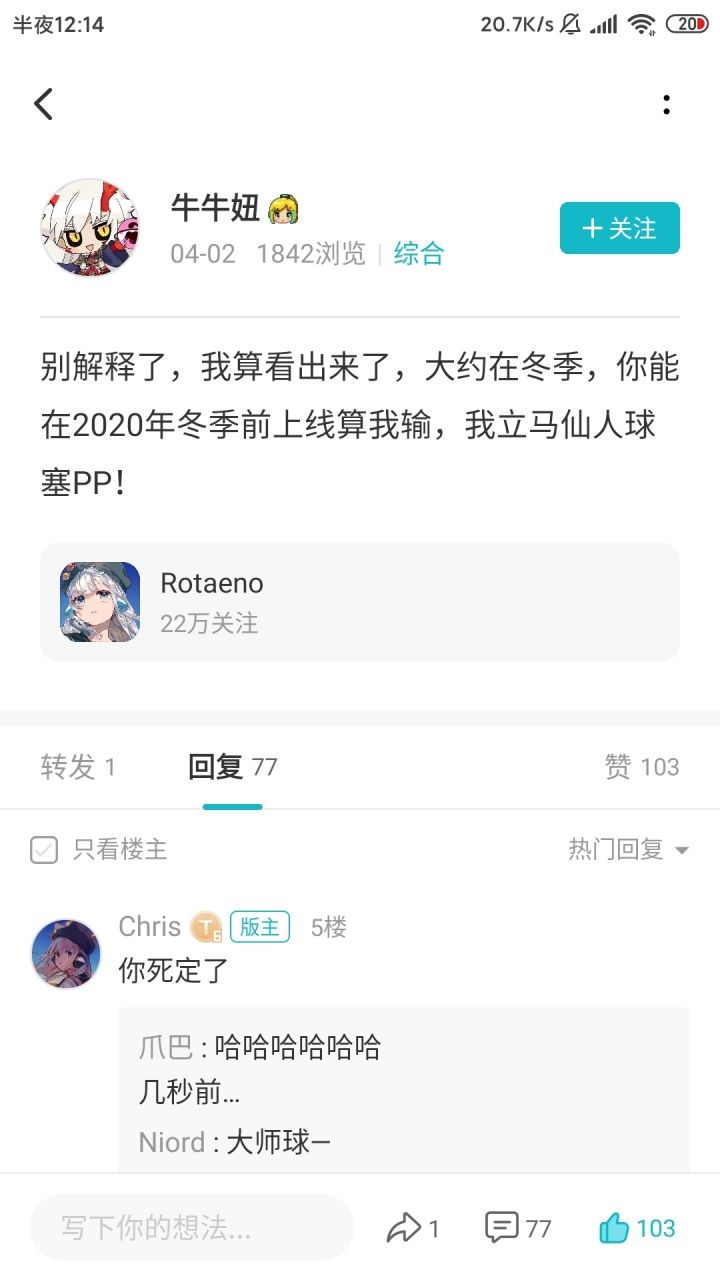Follow 牛牛妞 with the 关注 button
Image resolution: width=720 pixels, height=1280 pixels.
619,228
